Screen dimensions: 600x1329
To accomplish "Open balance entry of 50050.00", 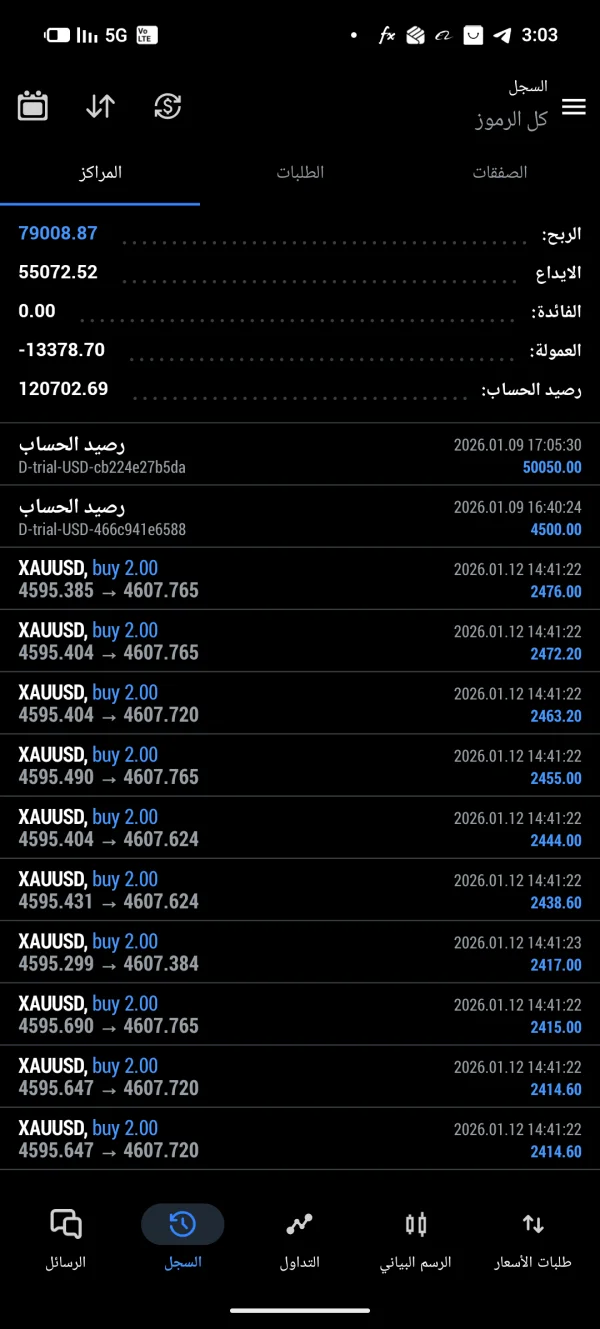I will (x=300, y=454).
